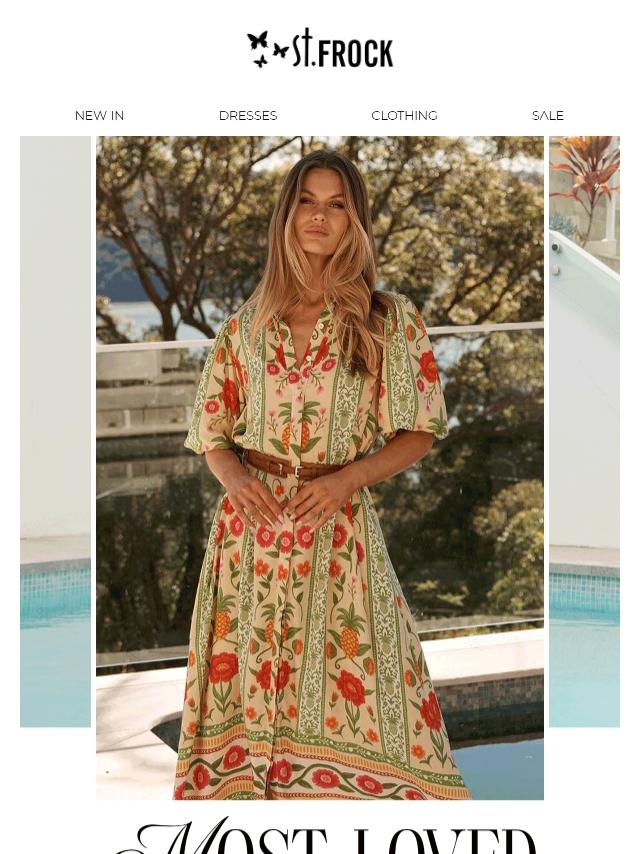Tap the St. Frock logo
Image resolution: width=640 pixels, height=854 pixels.
pos(320,49)
